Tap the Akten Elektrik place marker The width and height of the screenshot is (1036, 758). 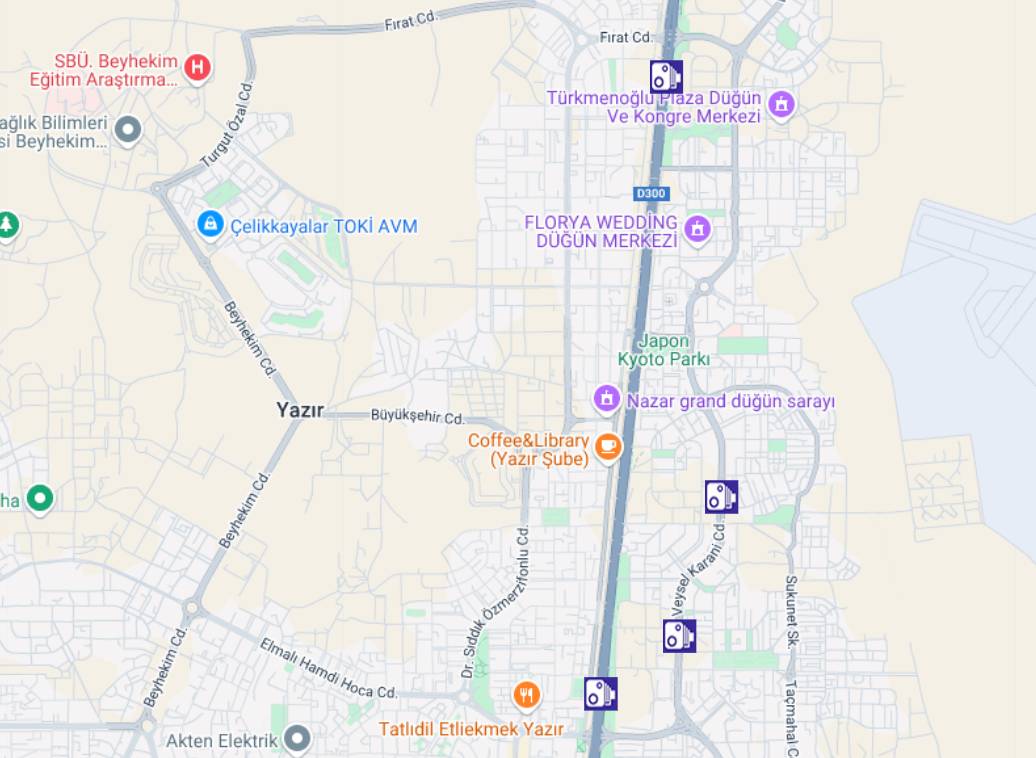click(297, 740)
